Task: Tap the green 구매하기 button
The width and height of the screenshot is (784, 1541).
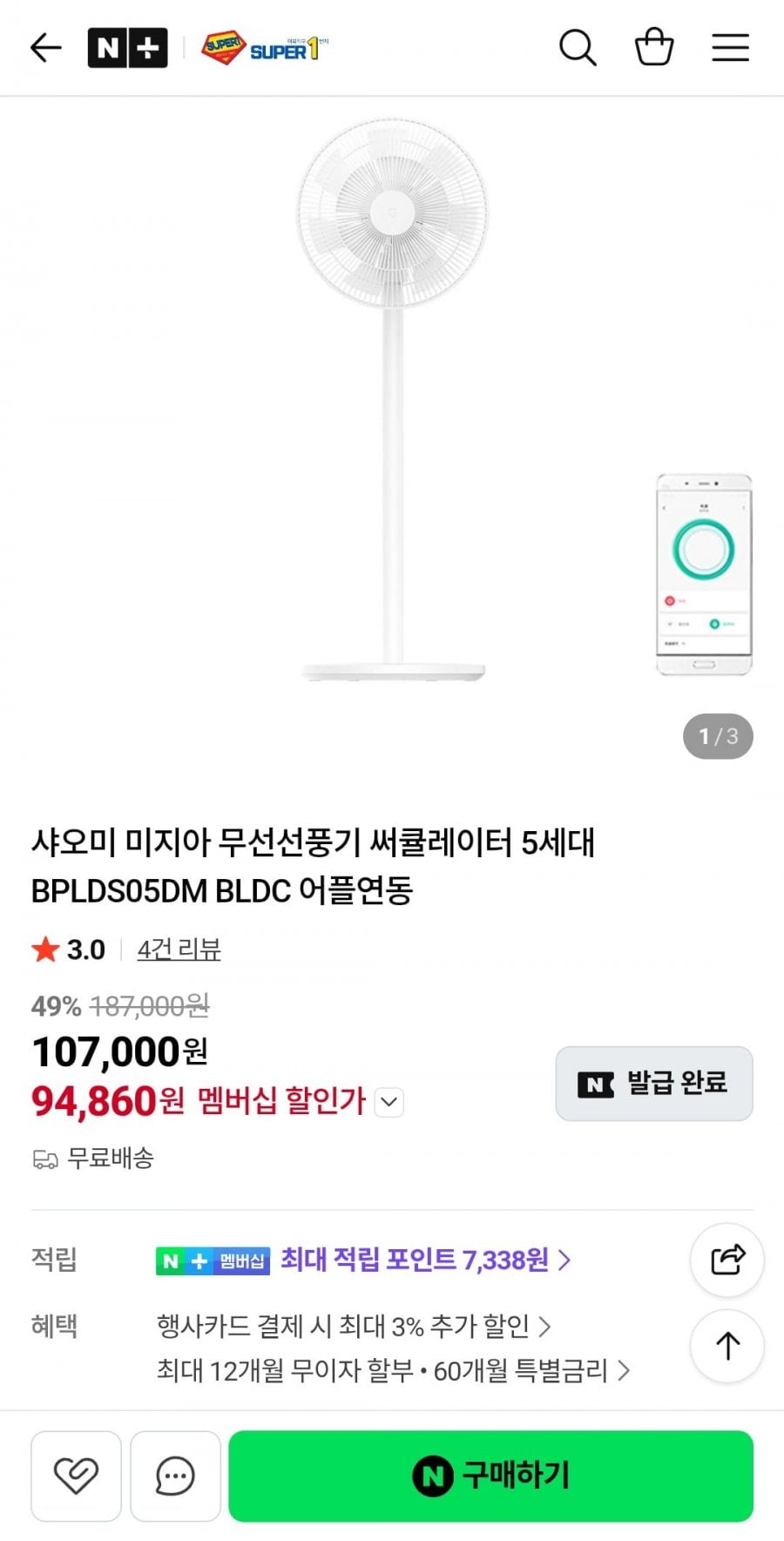Action: click(x=490, y=1476)
